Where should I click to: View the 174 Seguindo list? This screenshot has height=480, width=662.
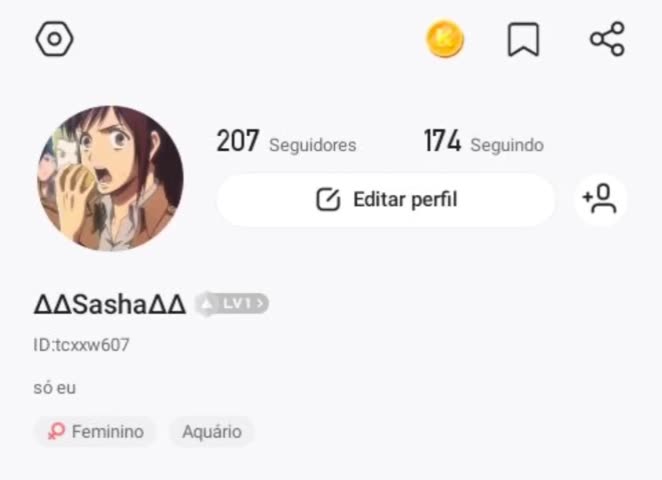(x=483, y=143)
